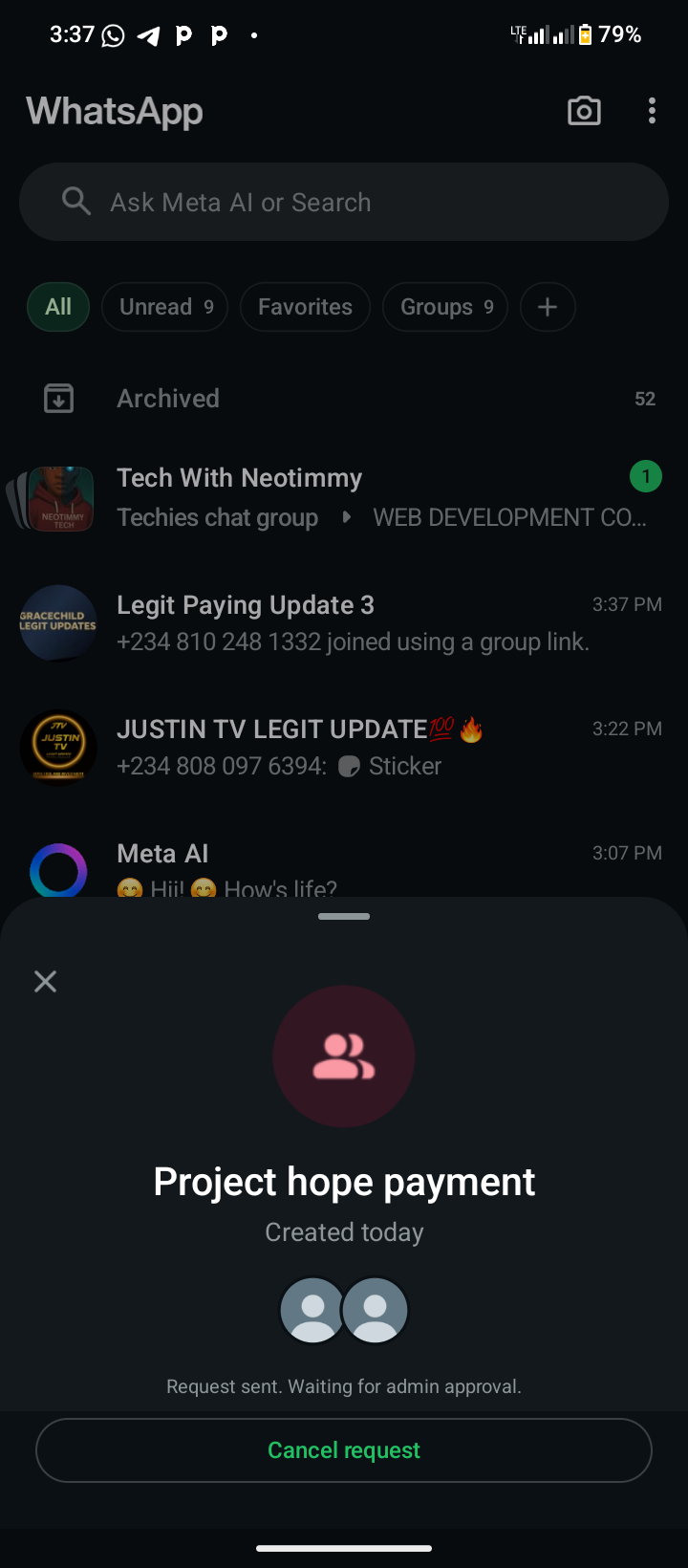Switch to the Groups filter
688x1568 pixels.
point(445,307)
